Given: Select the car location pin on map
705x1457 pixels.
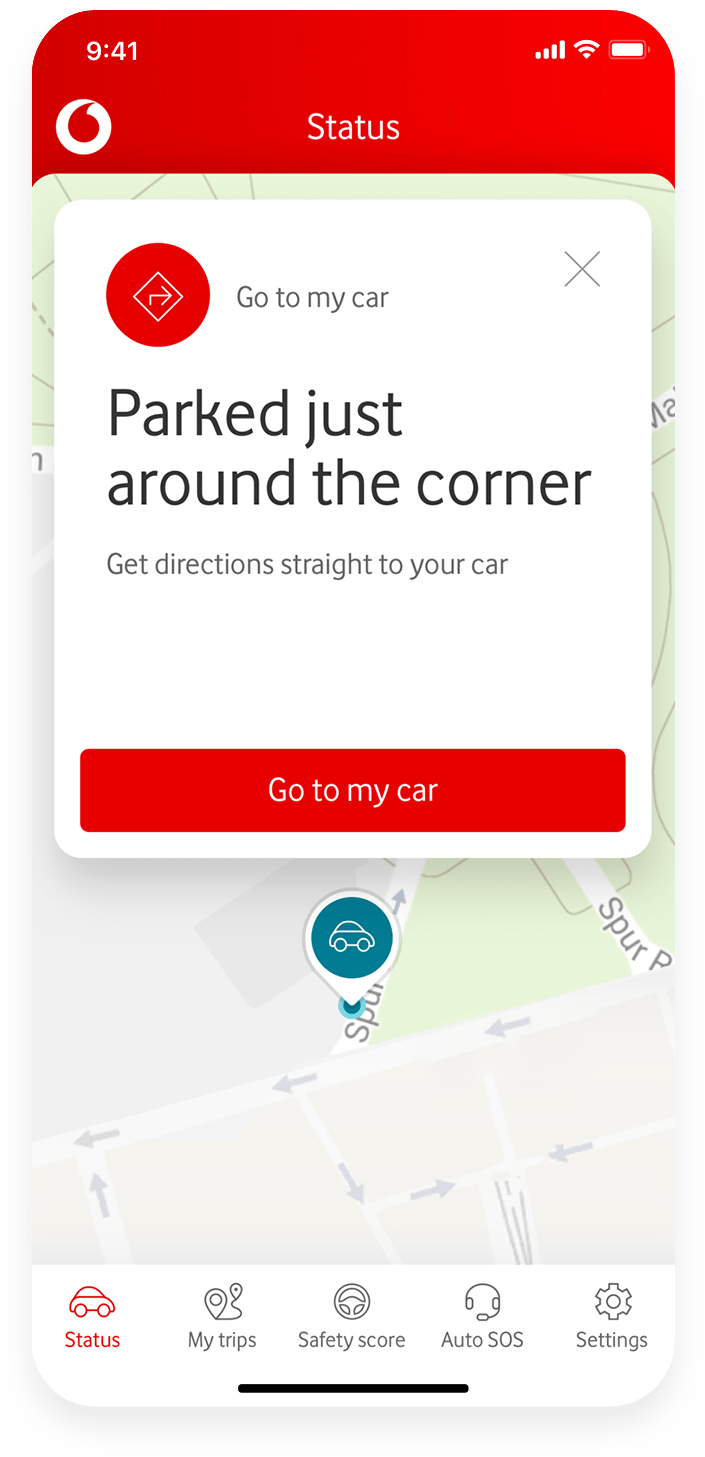Looking at the screenshot, I should click(x=351, y=939).
